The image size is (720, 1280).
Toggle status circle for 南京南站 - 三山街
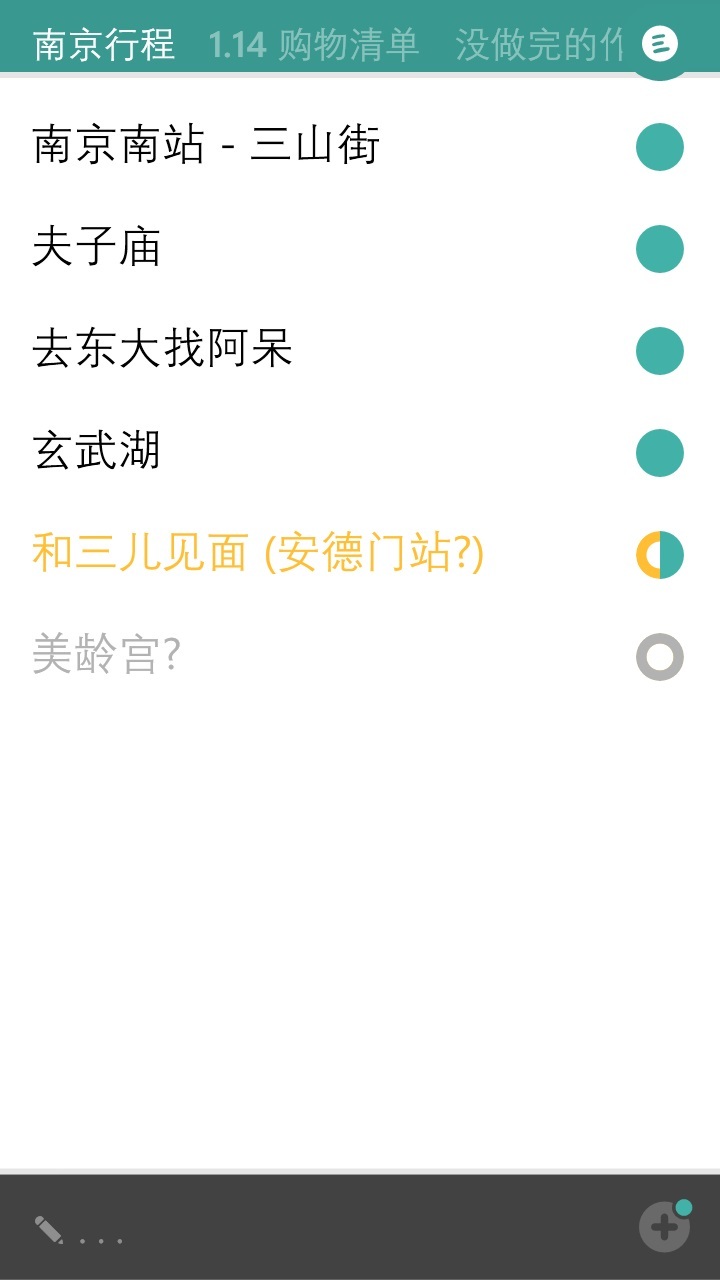pyautogui.click(x=659, y=147)
